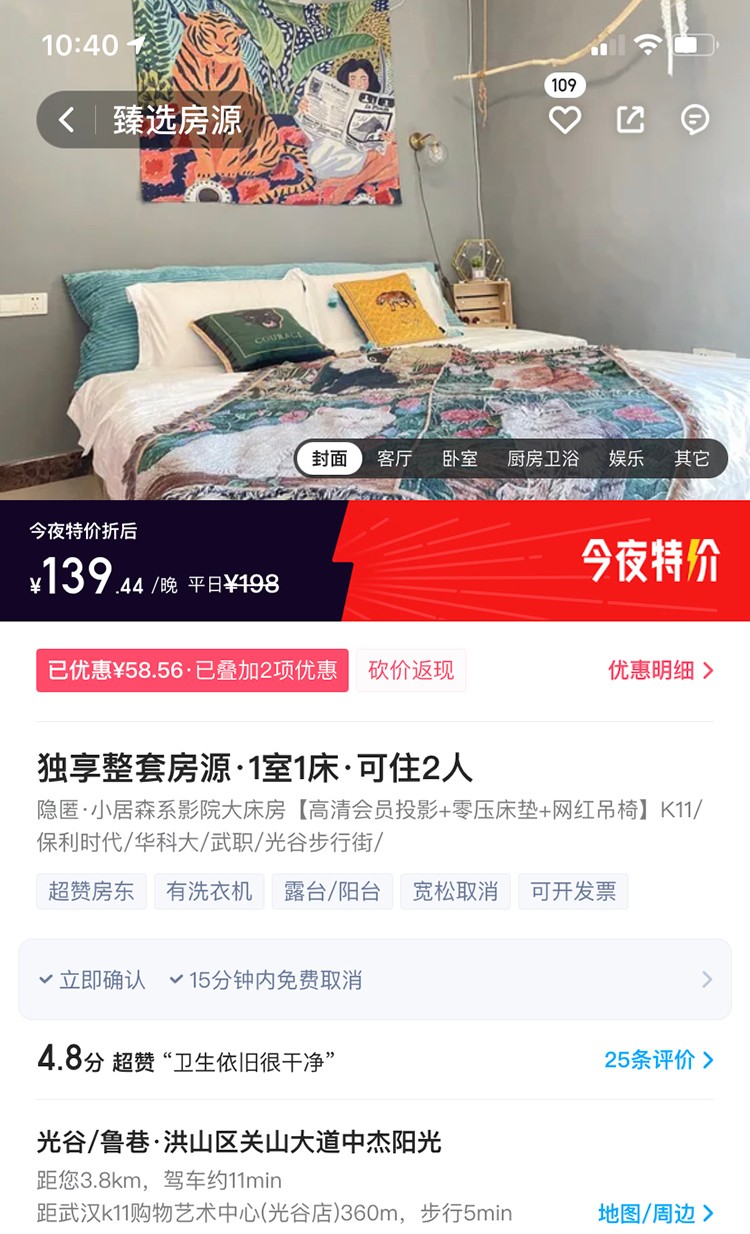
Task: Open chat with the host
Action: (695, 121)
